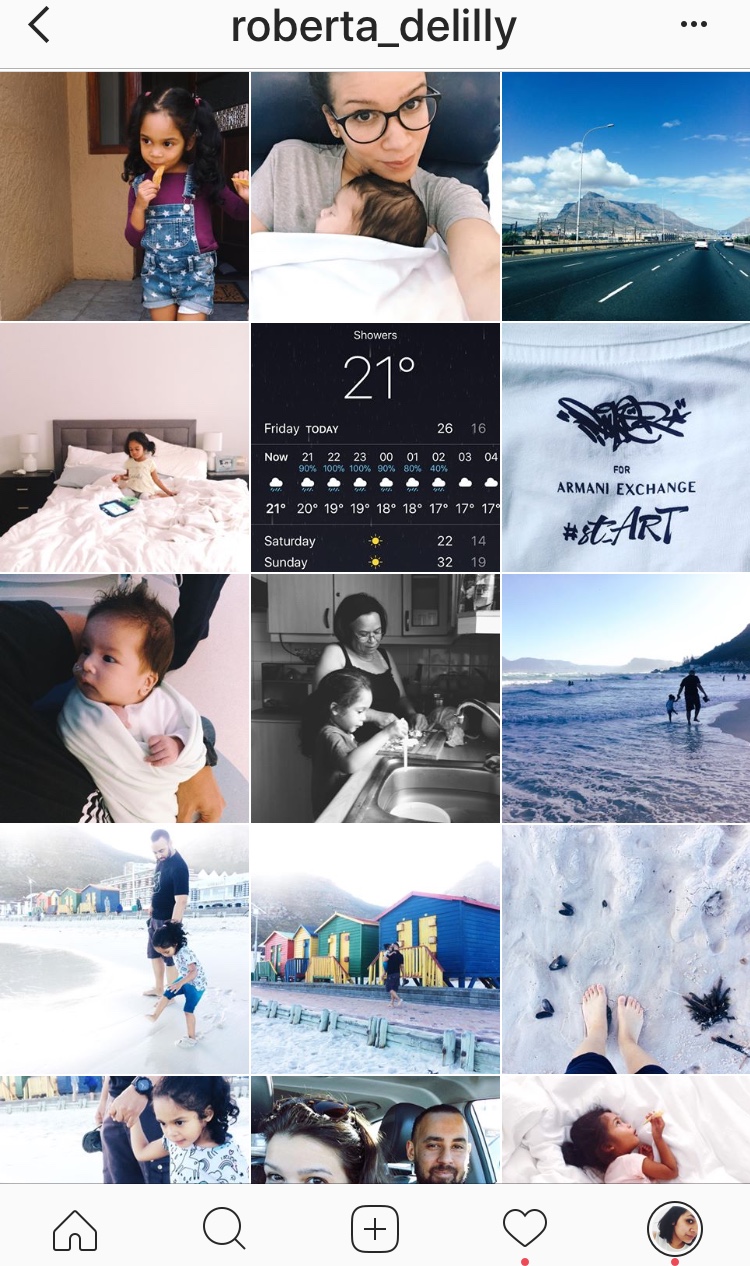Screen dimensions: 750x1266
Task: Go back using the top-left arrow
Action: (x=38, y=26)
